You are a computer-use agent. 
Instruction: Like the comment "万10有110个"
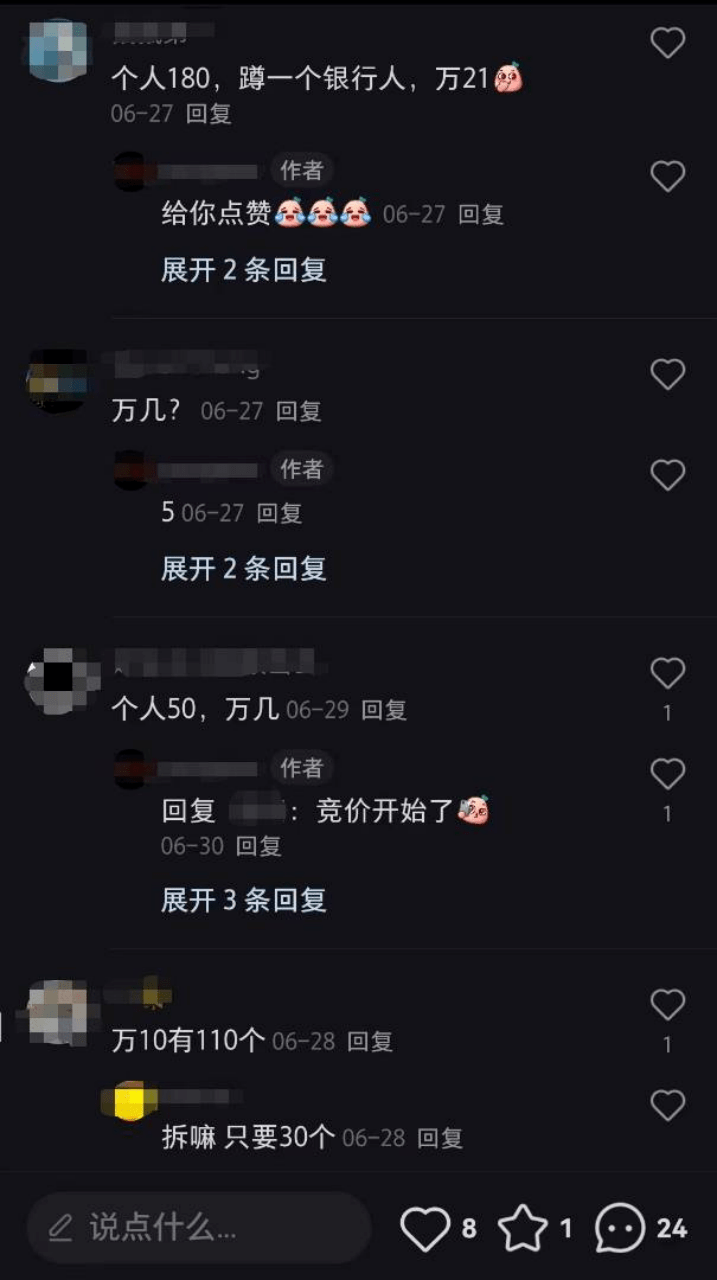click(667, 1004)
